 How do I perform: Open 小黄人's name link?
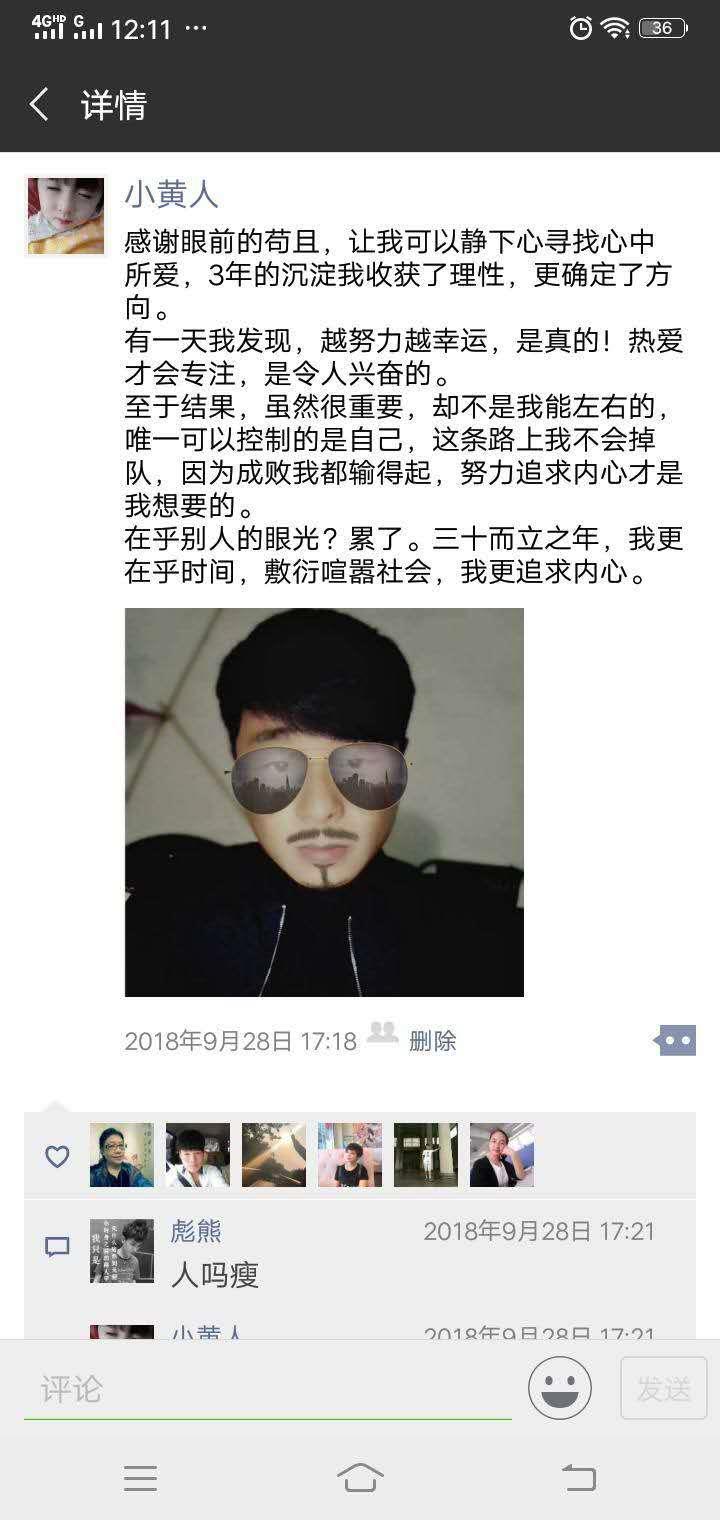click(x=171, y=194)
